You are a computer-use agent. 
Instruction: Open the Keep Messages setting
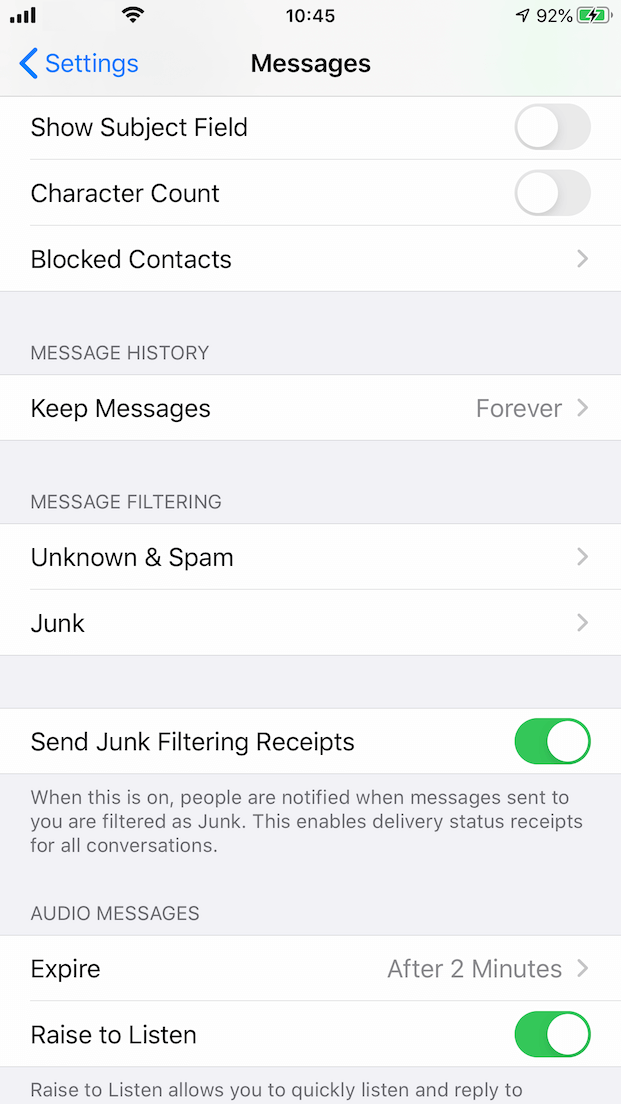coord(310,409)
